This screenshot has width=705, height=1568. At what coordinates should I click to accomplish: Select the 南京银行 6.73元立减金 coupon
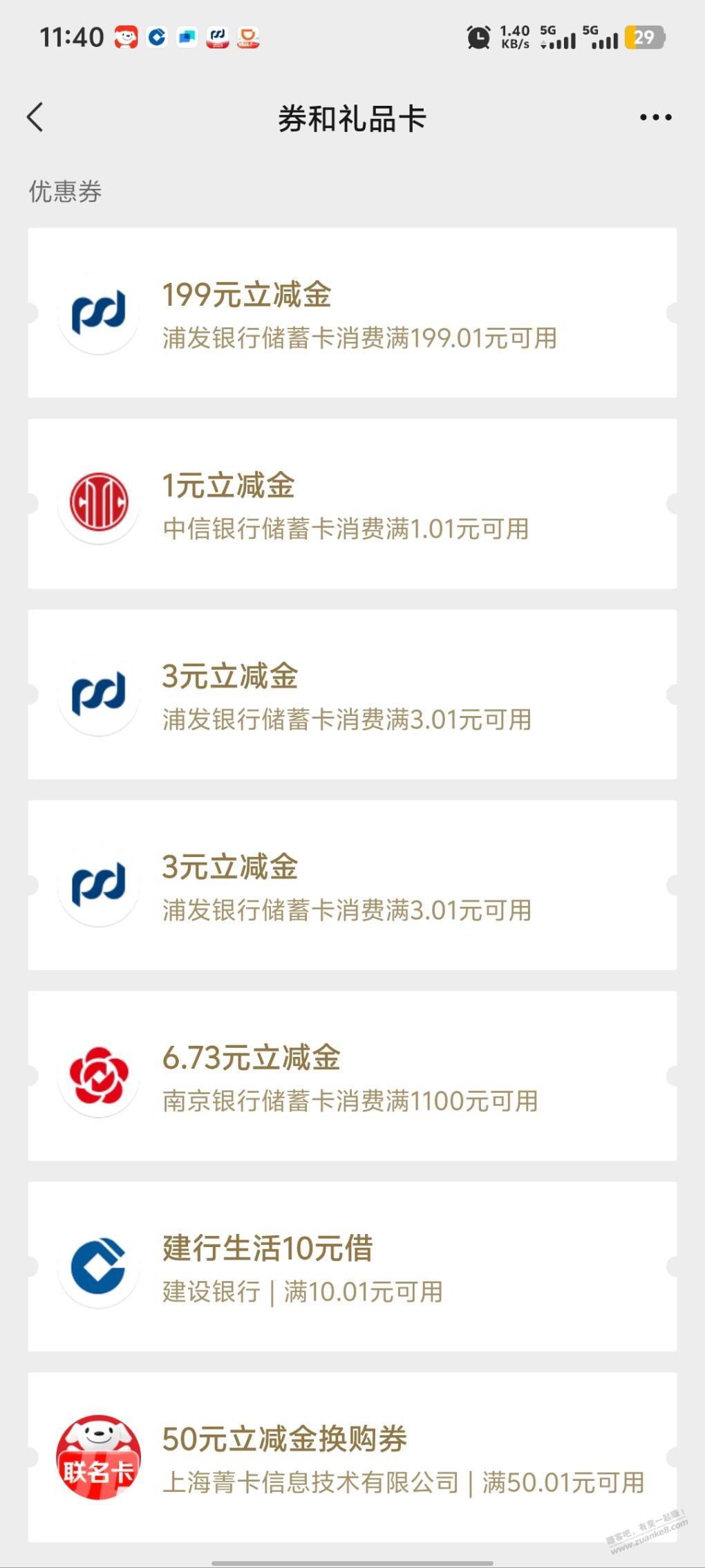pyautogui.click(x=352, y=1076)
